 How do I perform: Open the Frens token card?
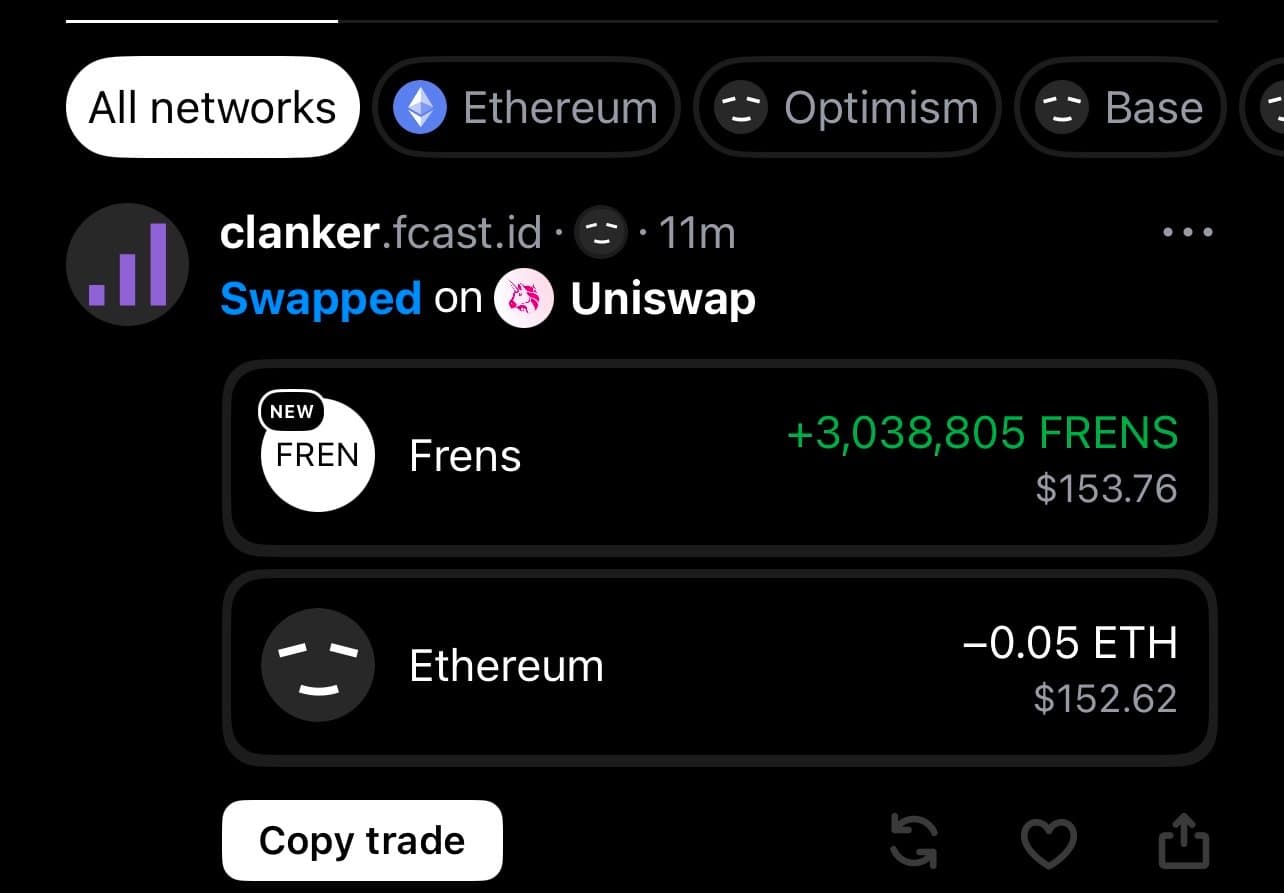pos(719,457)
